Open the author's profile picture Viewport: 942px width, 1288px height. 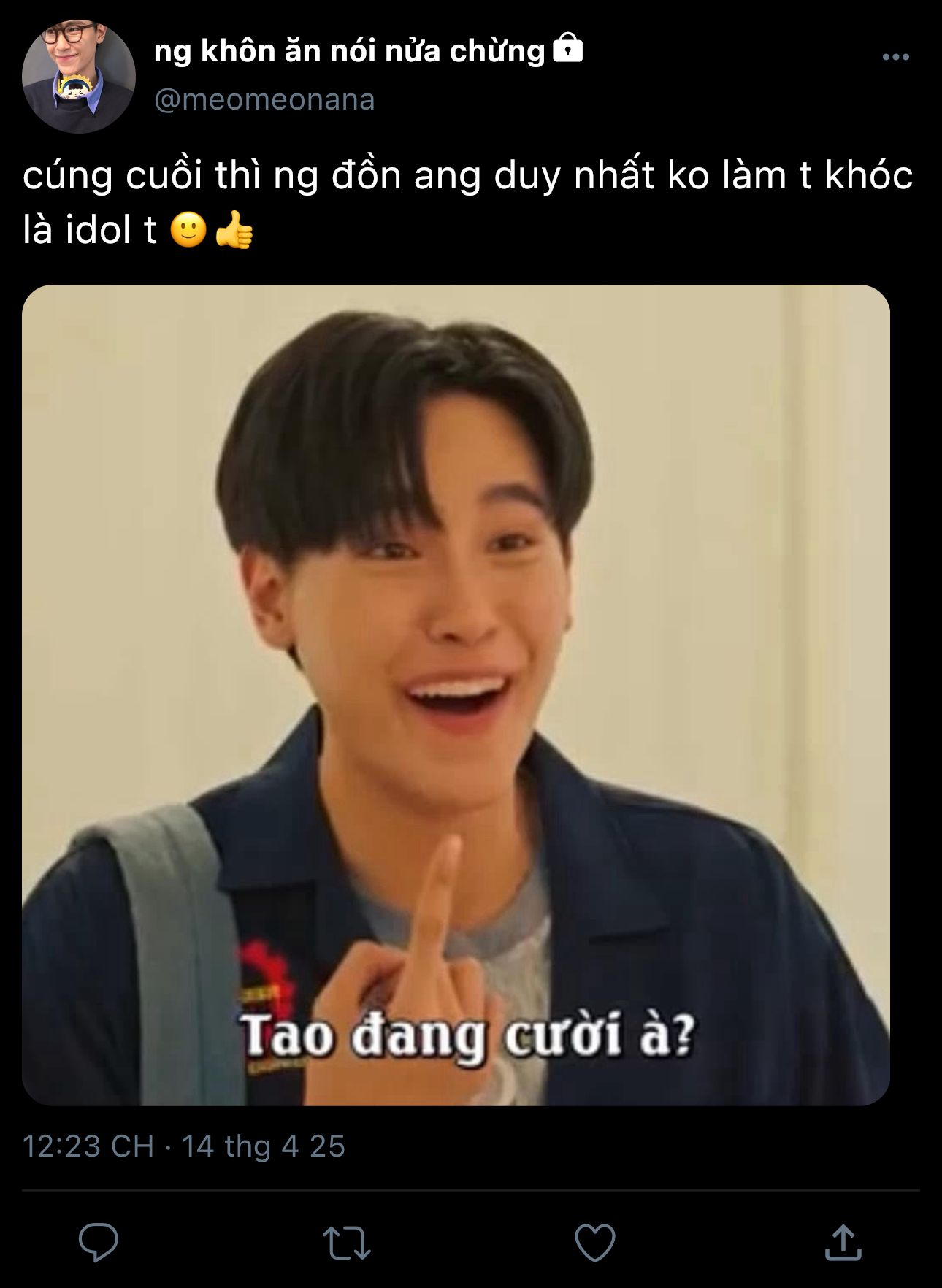pyautogui.click(x=79, y=77)
